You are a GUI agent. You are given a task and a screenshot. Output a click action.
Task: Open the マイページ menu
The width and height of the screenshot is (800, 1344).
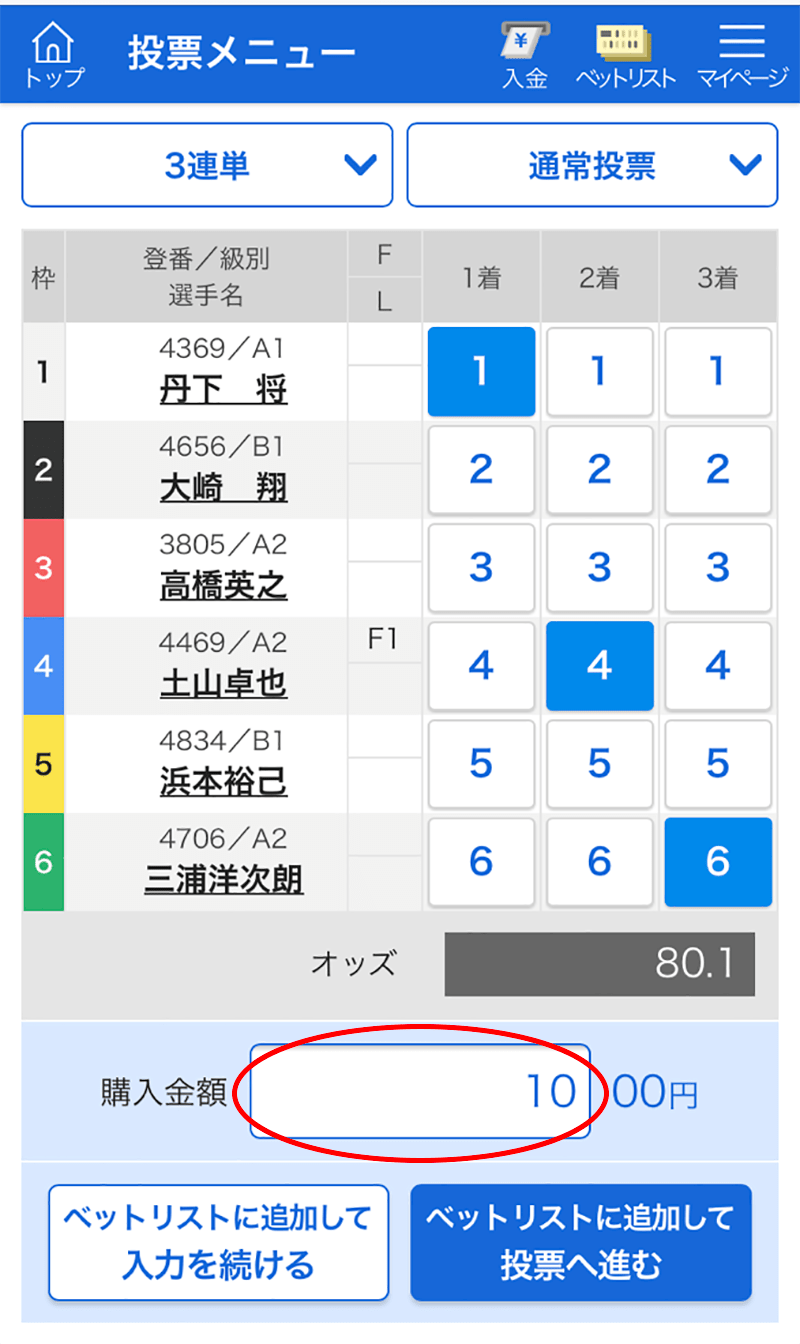click(742, 56)
